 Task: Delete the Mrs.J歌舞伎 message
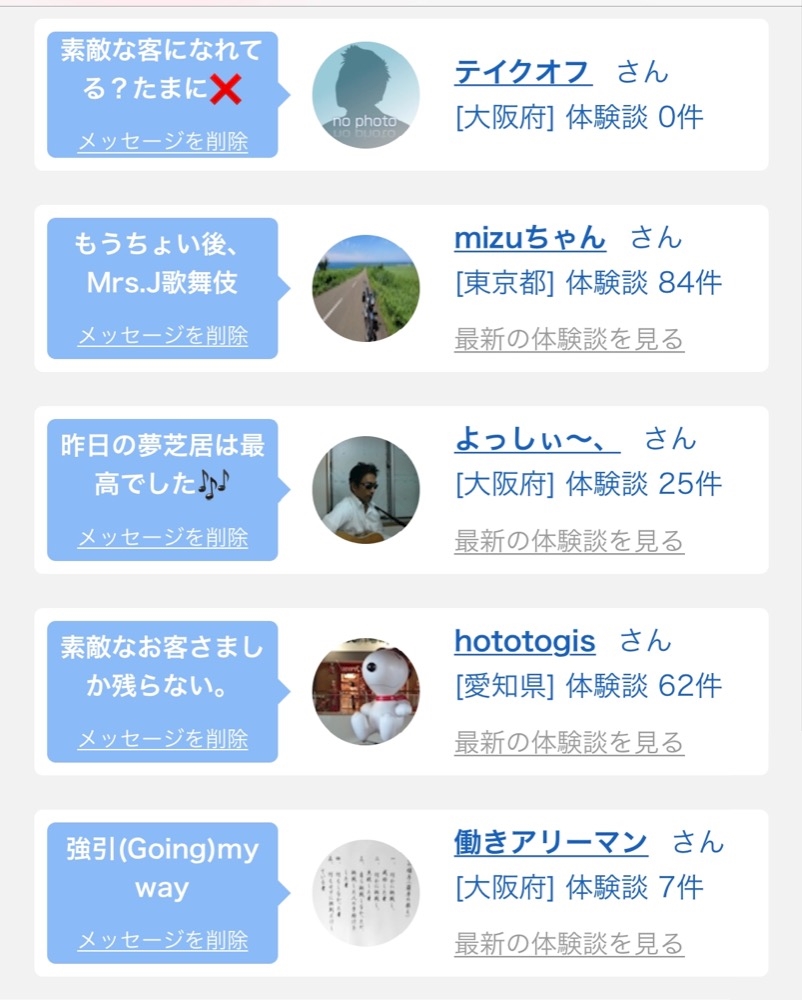pos(162,336)
